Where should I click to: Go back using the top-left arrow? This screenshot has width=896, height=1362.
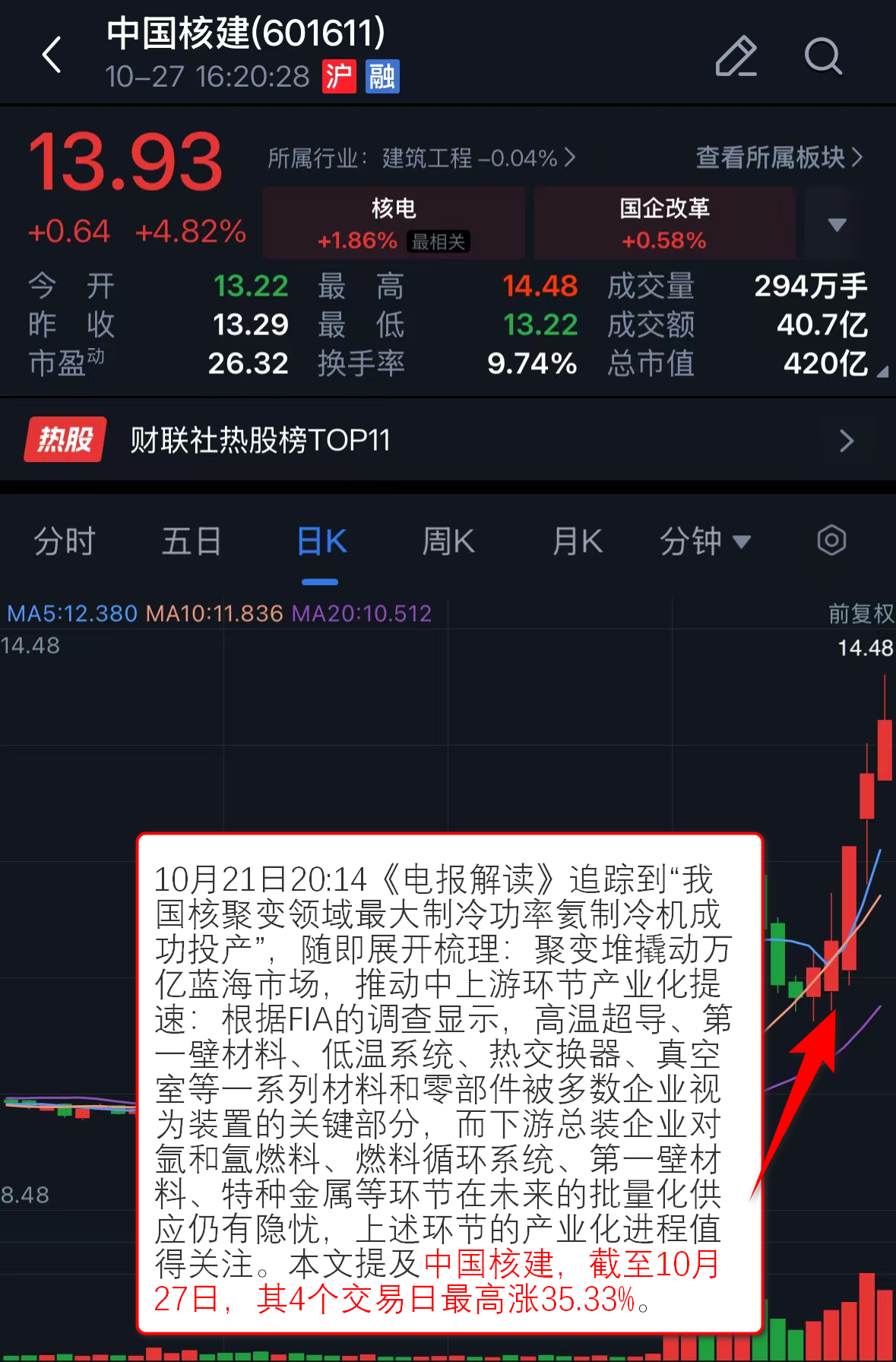(52, 55)
